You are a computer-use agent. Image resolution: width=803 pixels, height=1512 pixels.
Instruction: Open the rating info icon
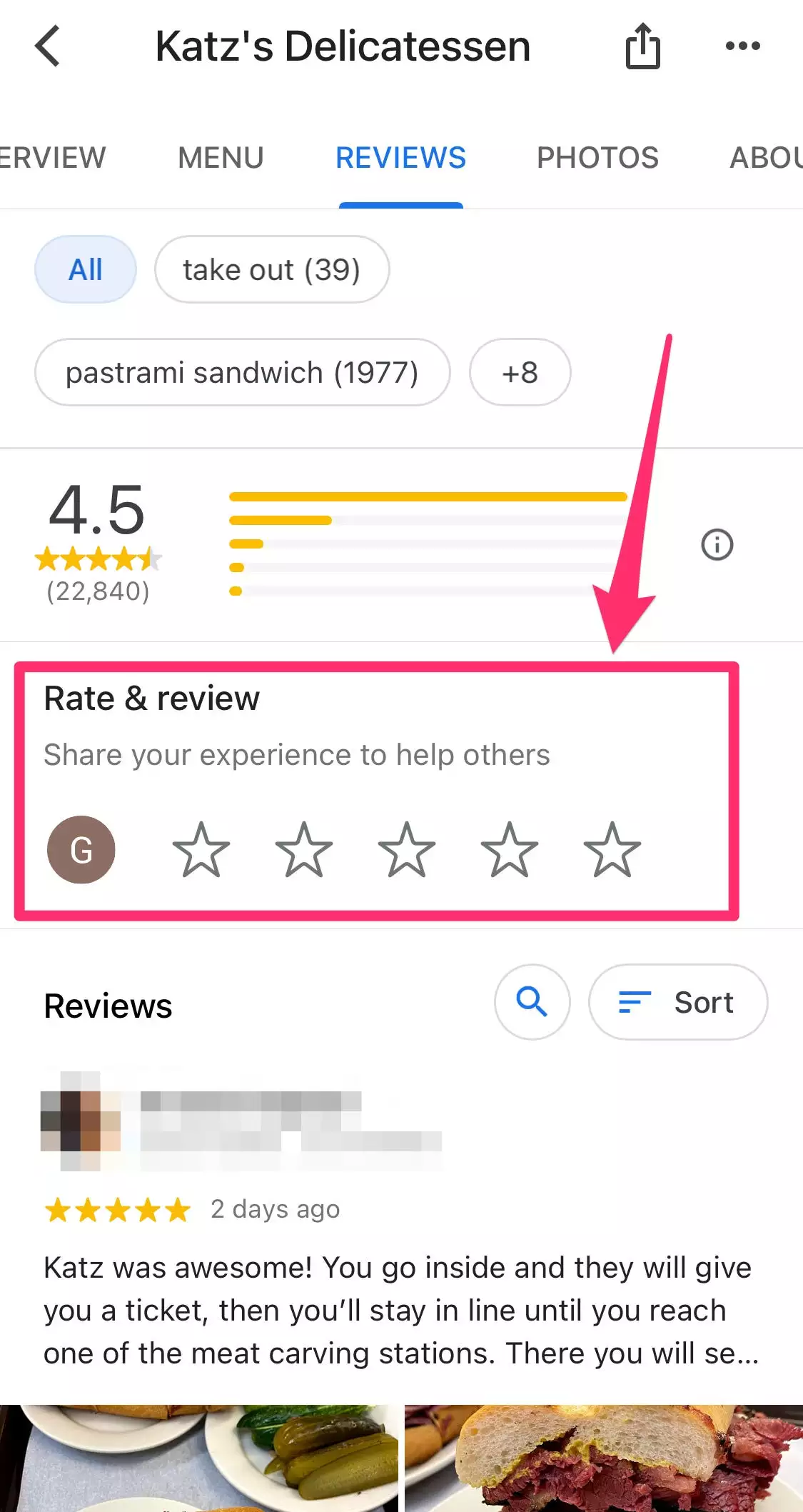pos(717,545)
